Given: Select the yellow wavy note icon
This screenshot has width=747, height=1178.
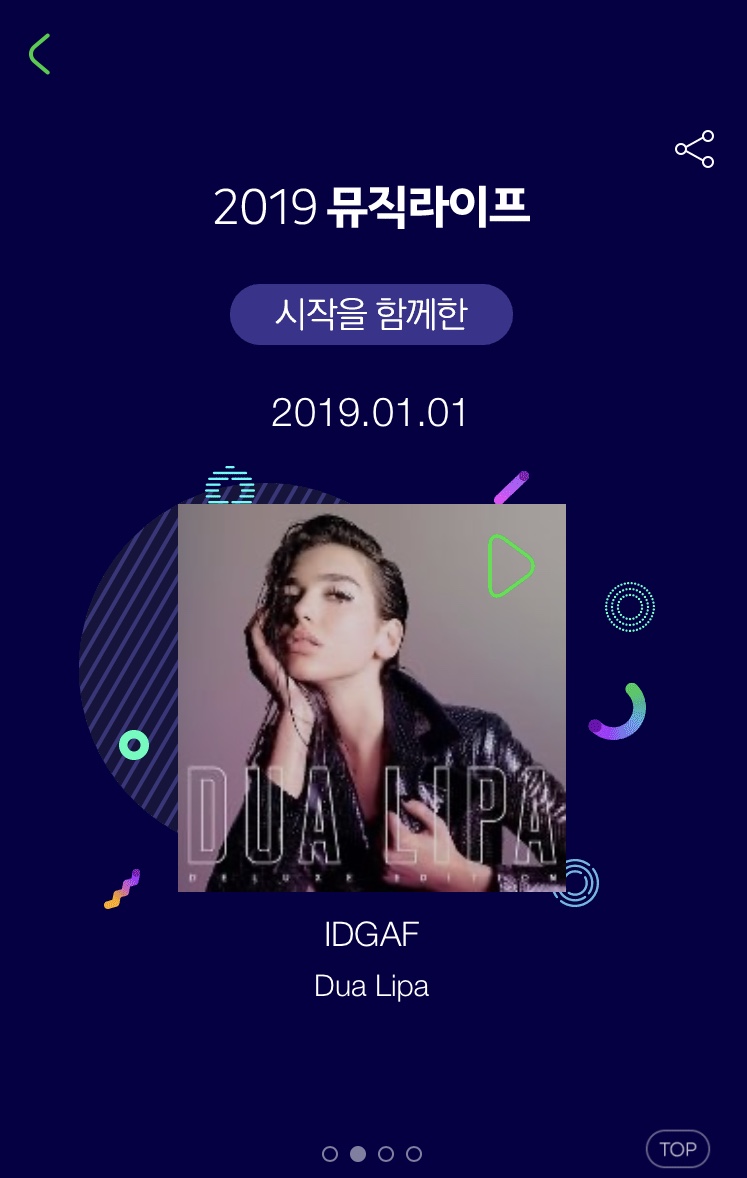Looking at the screenshot, I should (x=121, y=888).
